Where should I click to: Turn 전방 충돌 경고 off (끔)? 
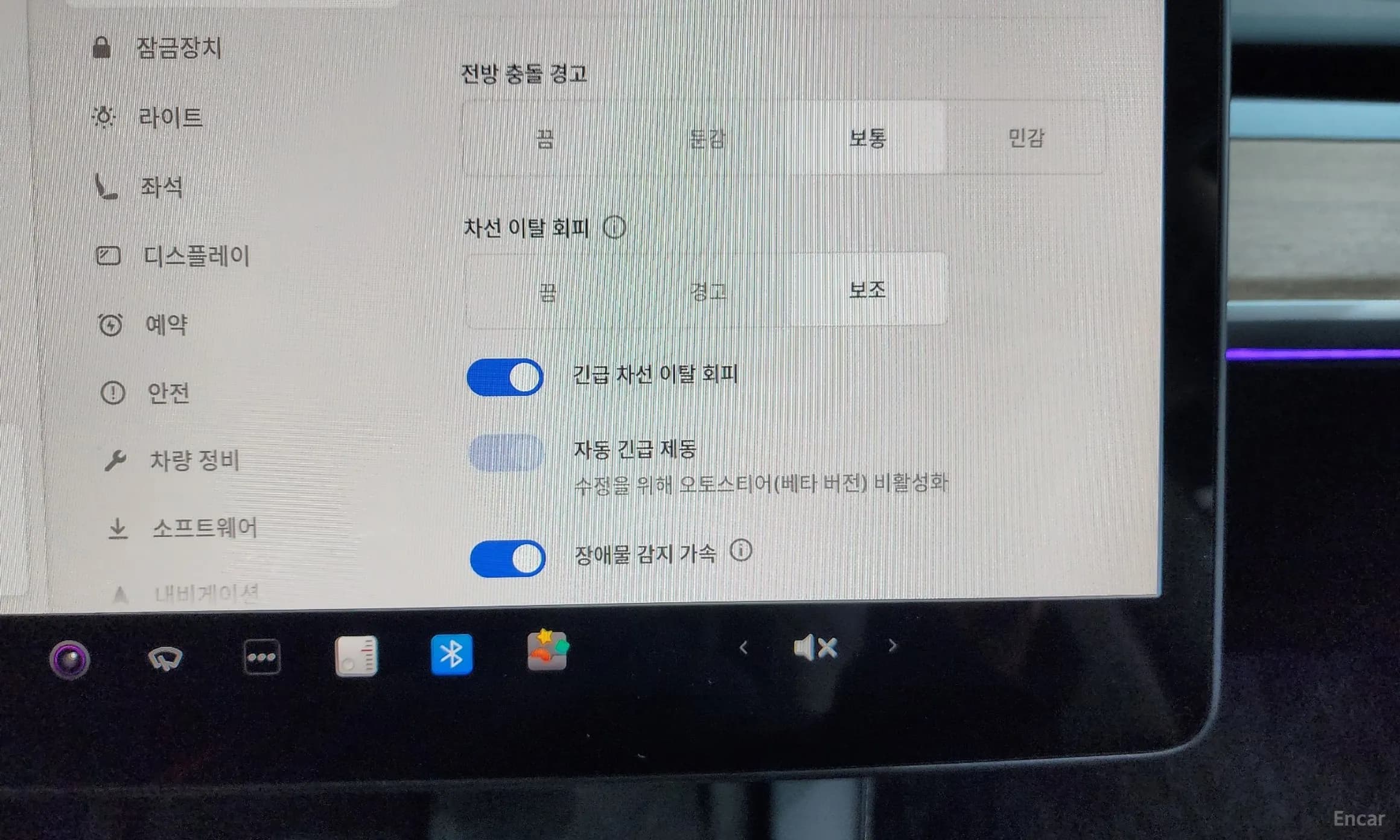[545, 139]
